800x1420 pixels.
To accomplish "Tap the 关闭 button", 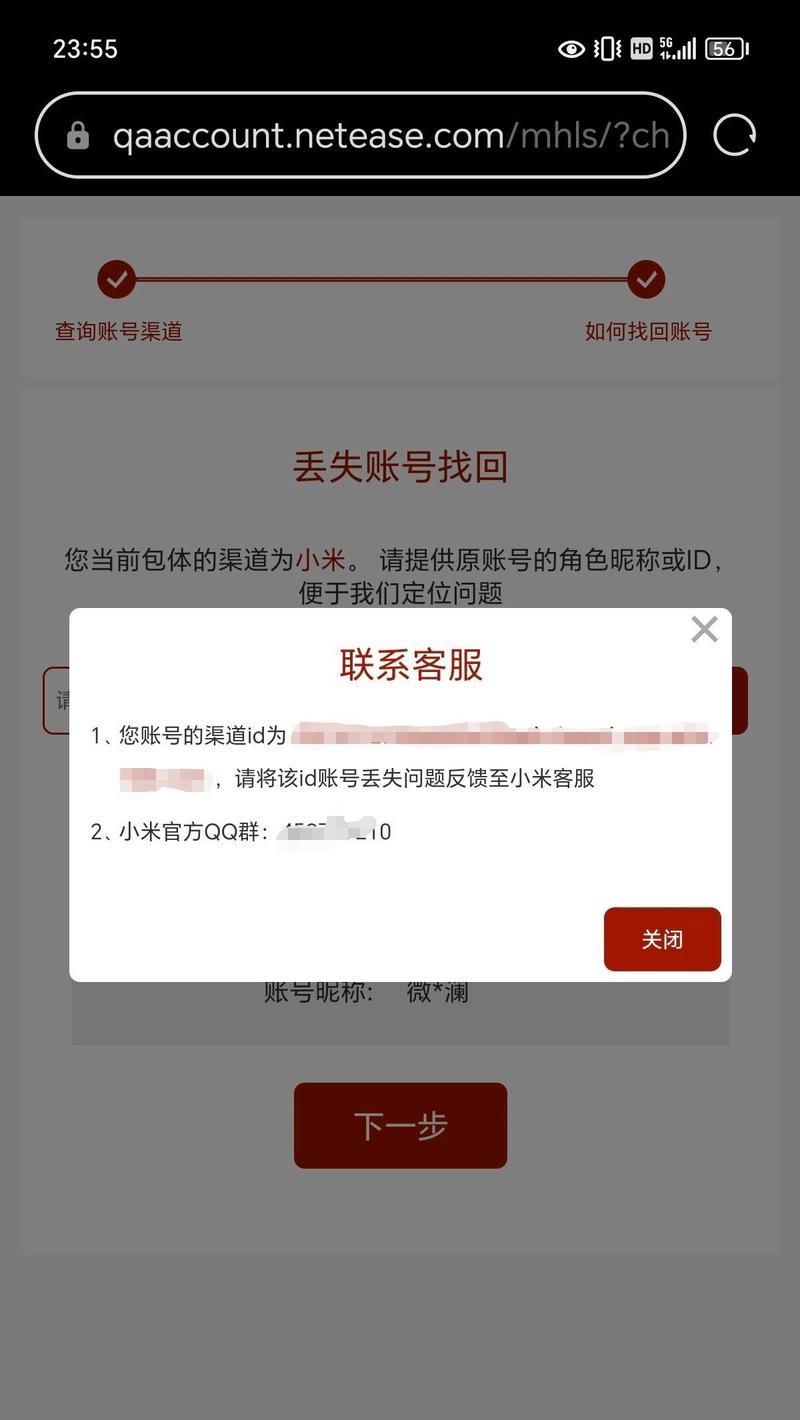I will point(662,939).
